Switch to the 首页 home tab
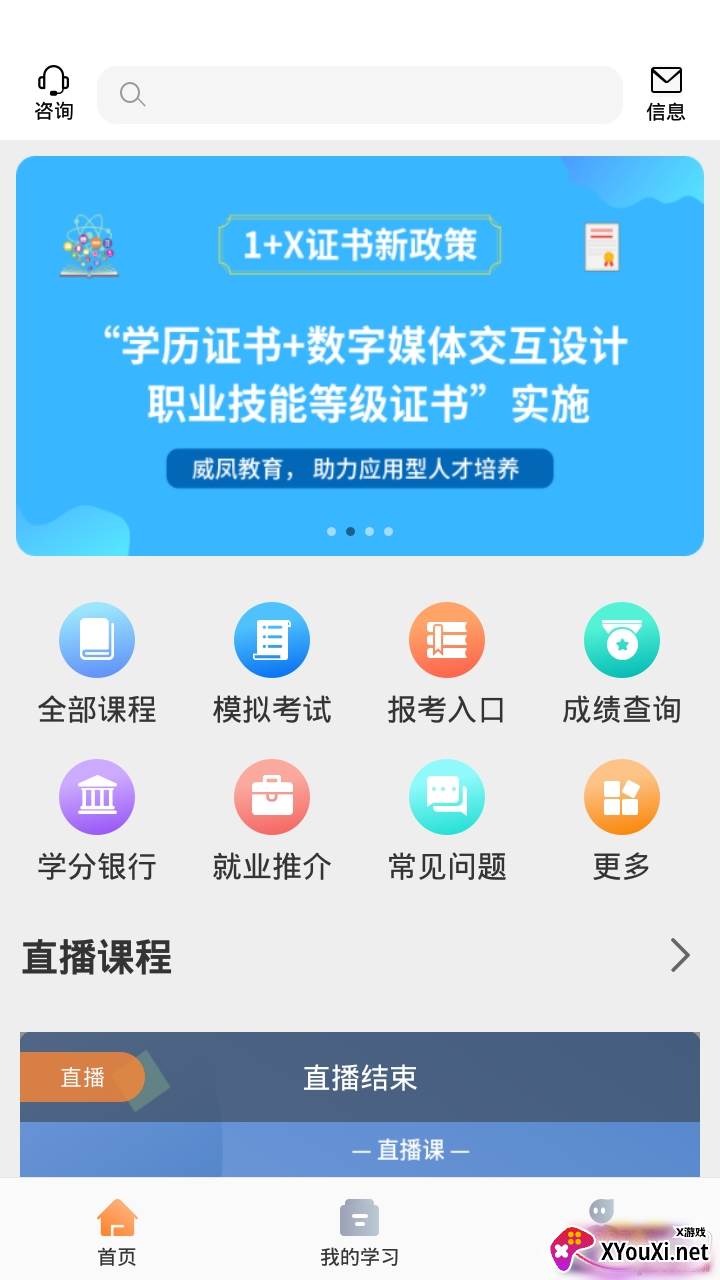This screenshot has height=1280, width=720. [x=117, y=1232]
